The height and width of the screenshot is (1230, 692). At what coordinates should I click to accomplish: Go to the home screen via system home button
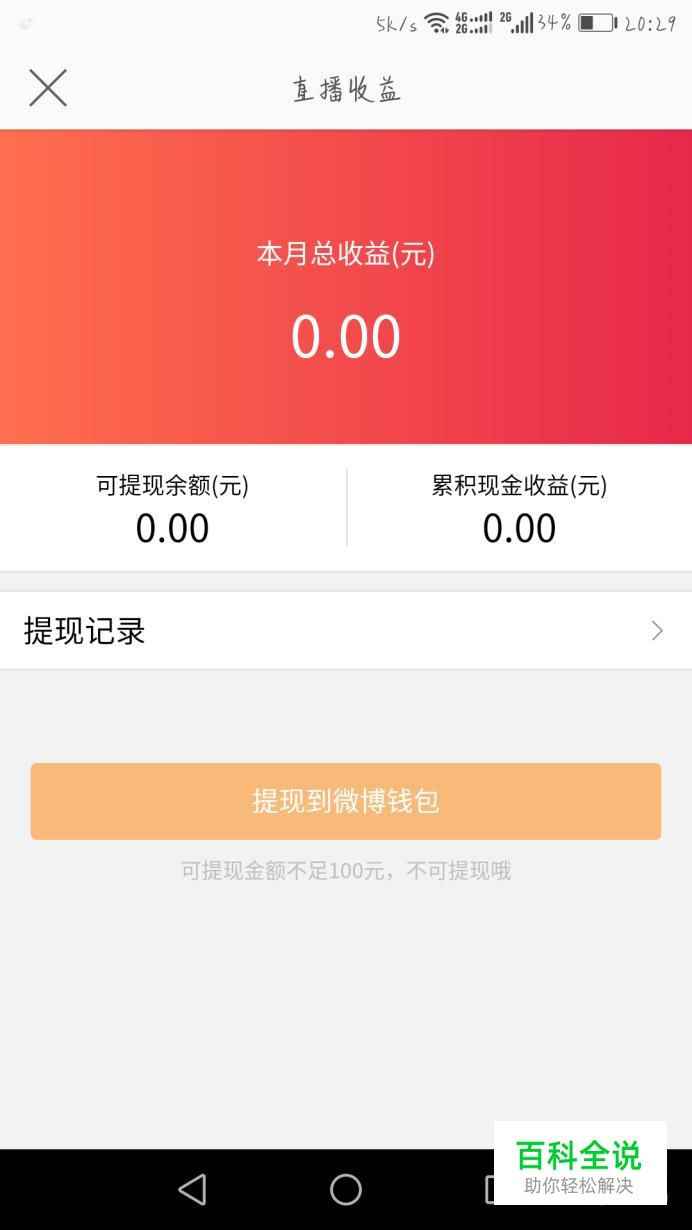pyautogui.click(x=346, y=1189)
